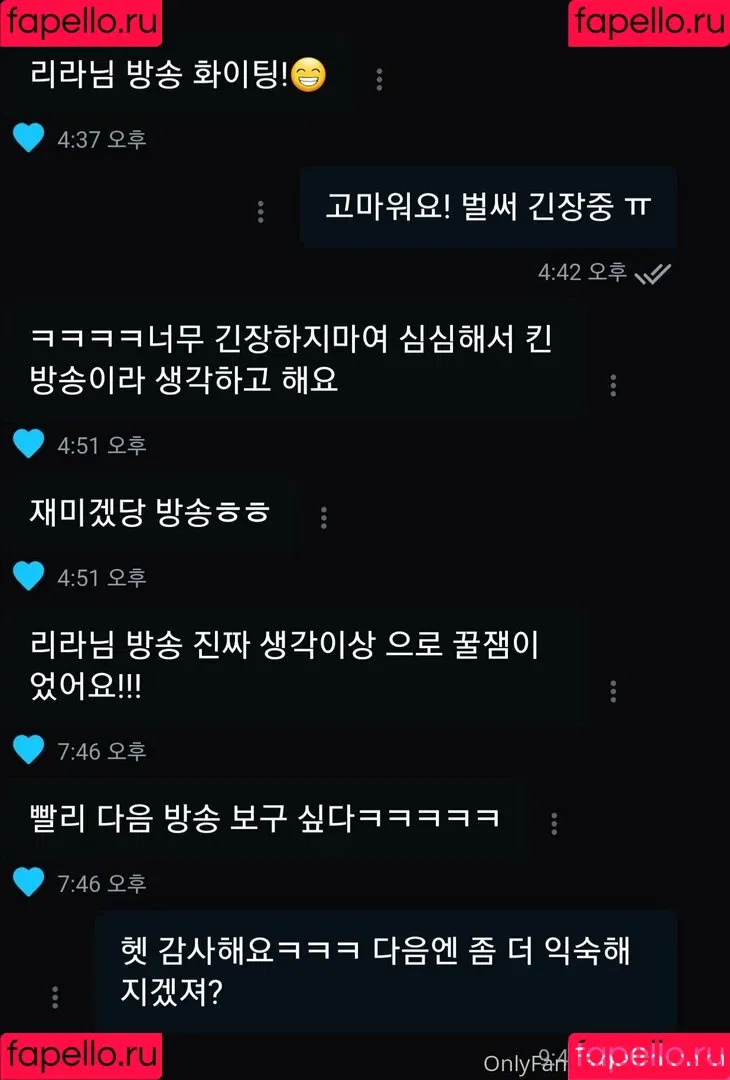Toggle the heart under '빨리 다음 방송 보구 싶다'
This screenshot has height=1080, width=730.
[29, 882]
